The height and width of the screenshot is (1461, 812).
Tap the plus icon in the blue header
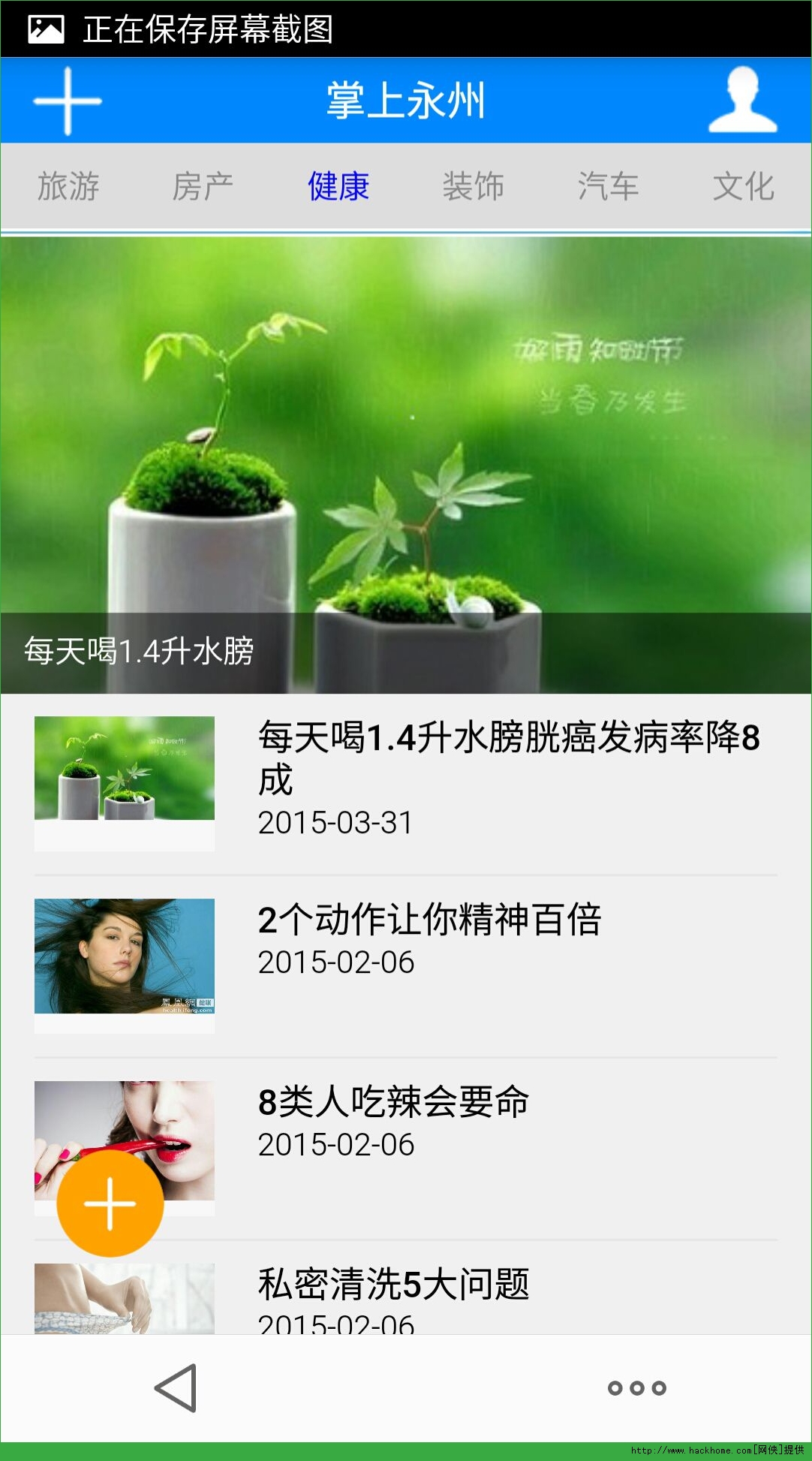(x=68, y=101)
